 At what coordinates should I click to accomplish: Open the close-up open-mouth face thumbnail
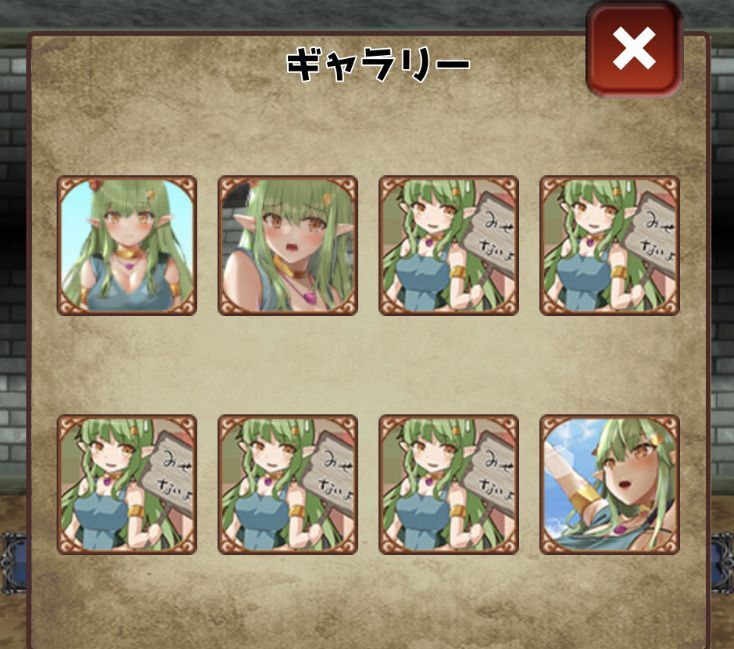[x=288, y=246]
